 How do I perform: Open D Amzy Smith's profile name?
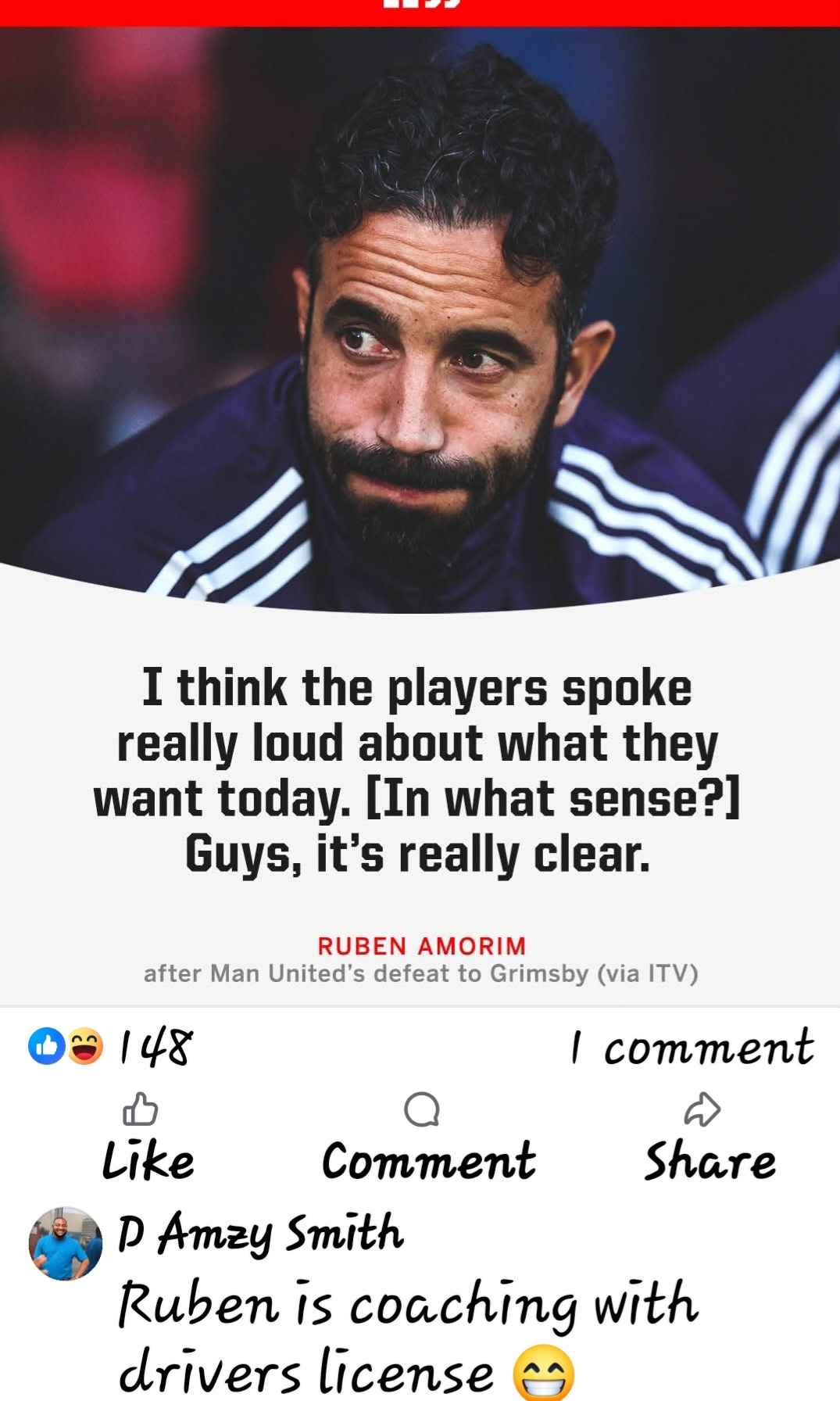click(260, 1234)
